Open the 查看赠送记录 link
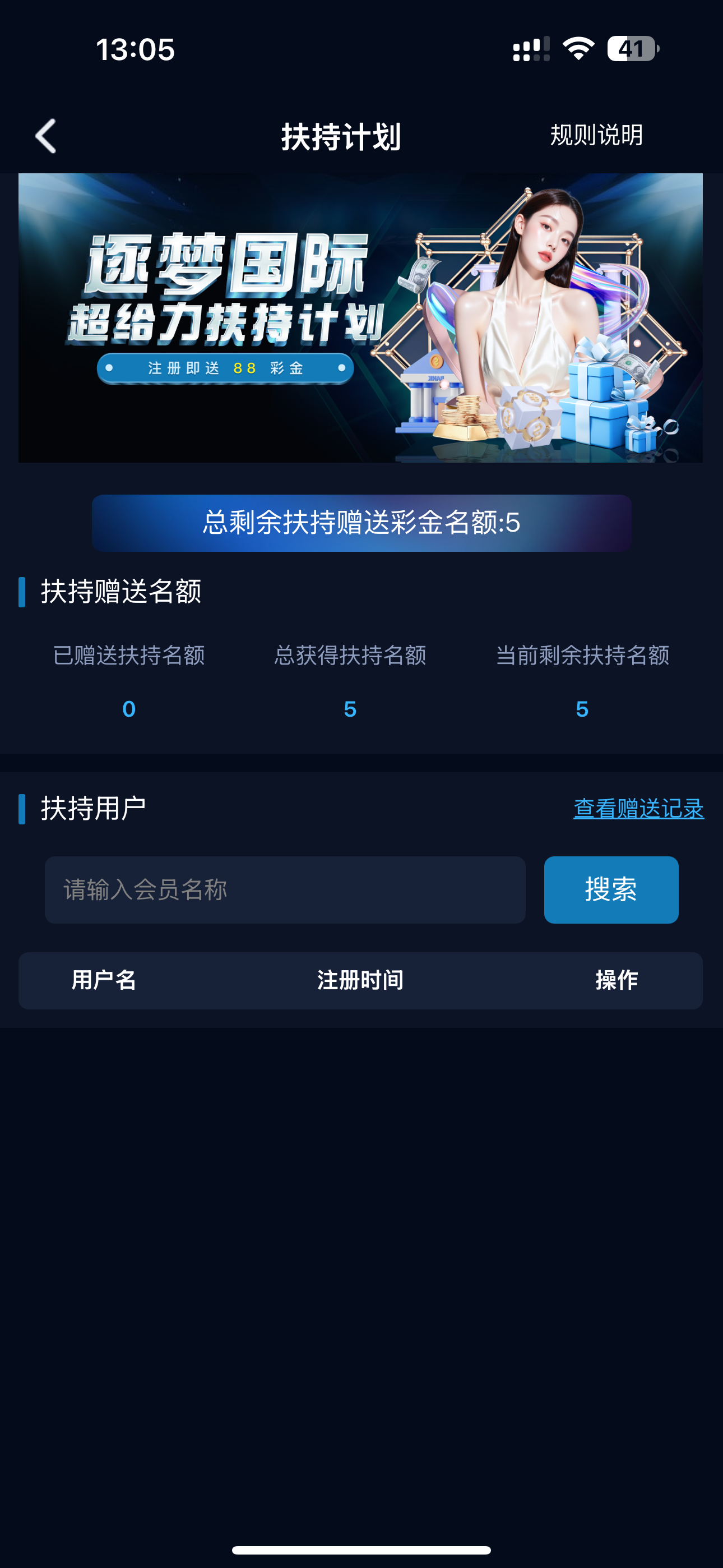The image size is (723, 1568). tap(638, 808)
